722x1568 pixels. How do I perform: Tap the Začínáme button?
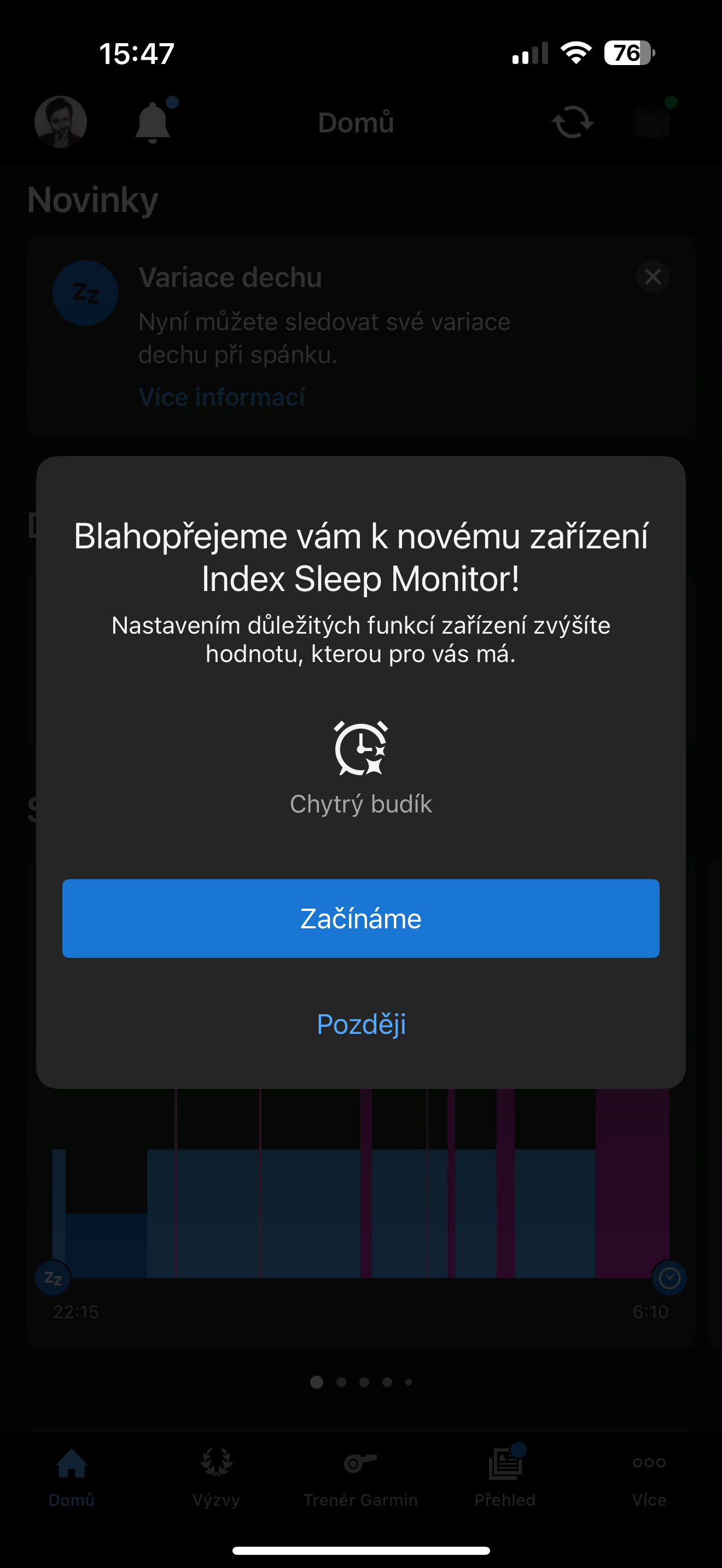tap(360, 918)
